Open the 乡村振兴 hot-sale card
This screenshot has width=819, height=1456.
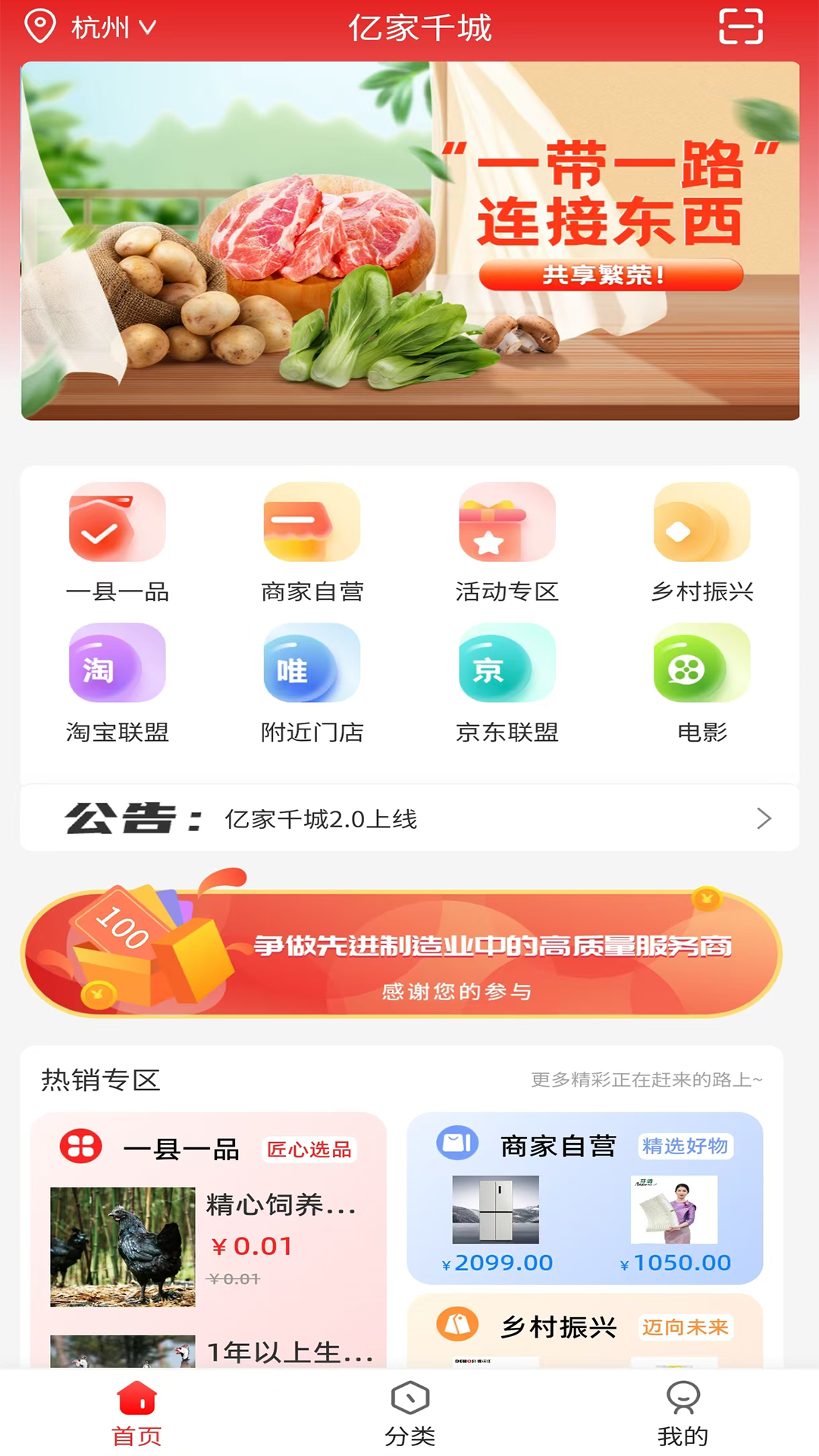(584, 1329)
